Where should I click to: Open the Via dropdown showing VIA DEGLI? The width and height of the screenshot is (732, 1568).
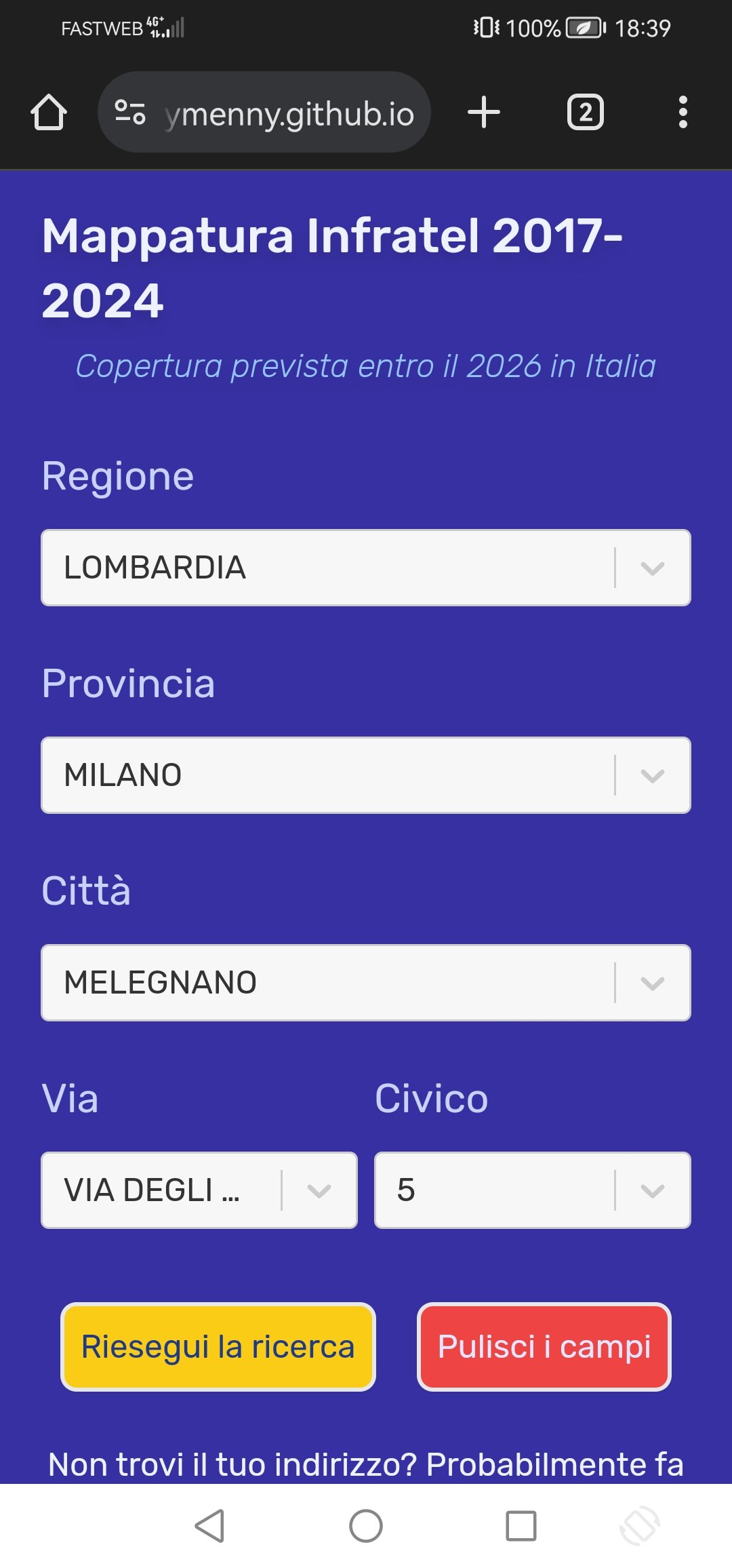point(199,1190)
